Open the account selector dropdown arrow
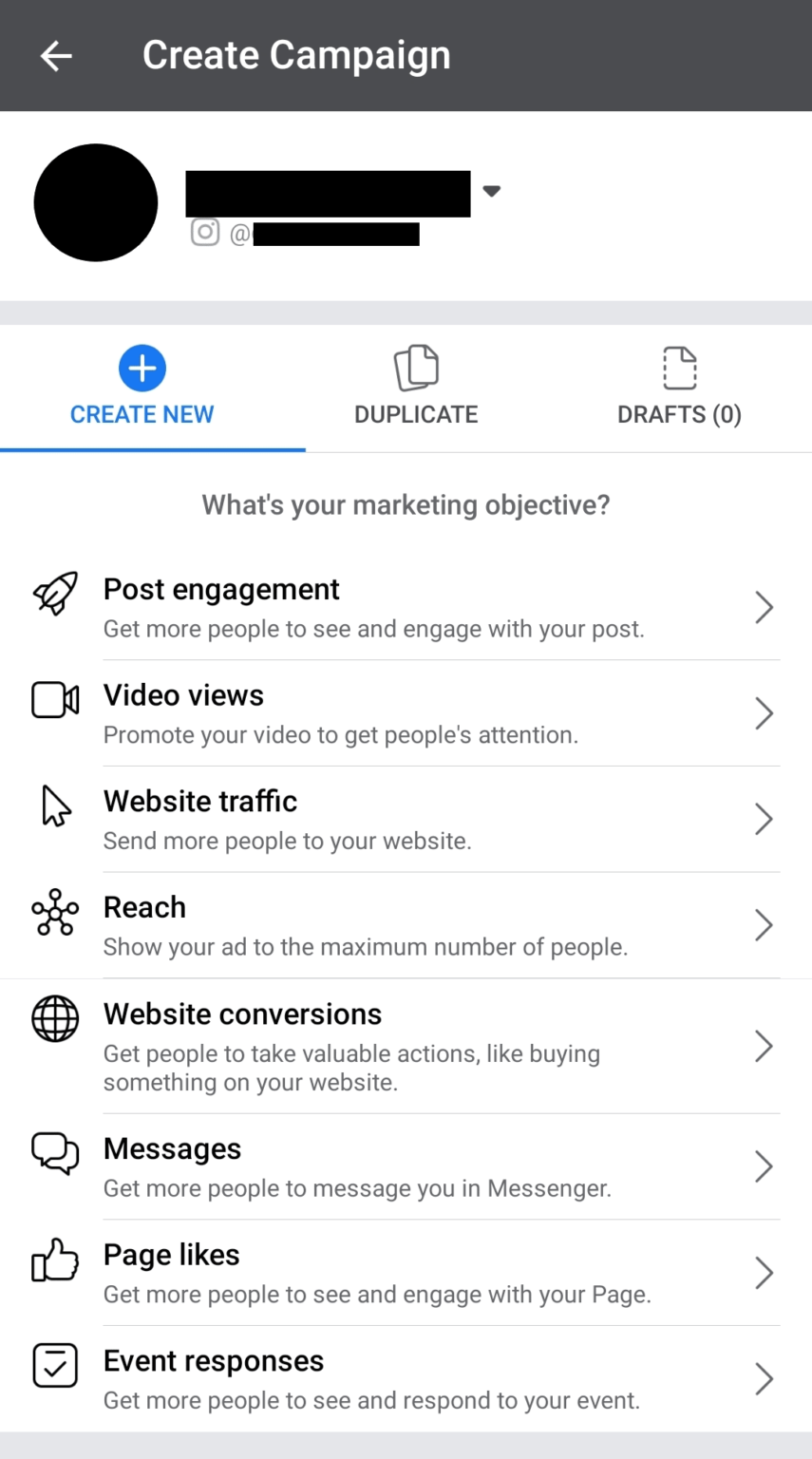The width and height of the screenshot is (812, 1459). (x=491, y=191)
